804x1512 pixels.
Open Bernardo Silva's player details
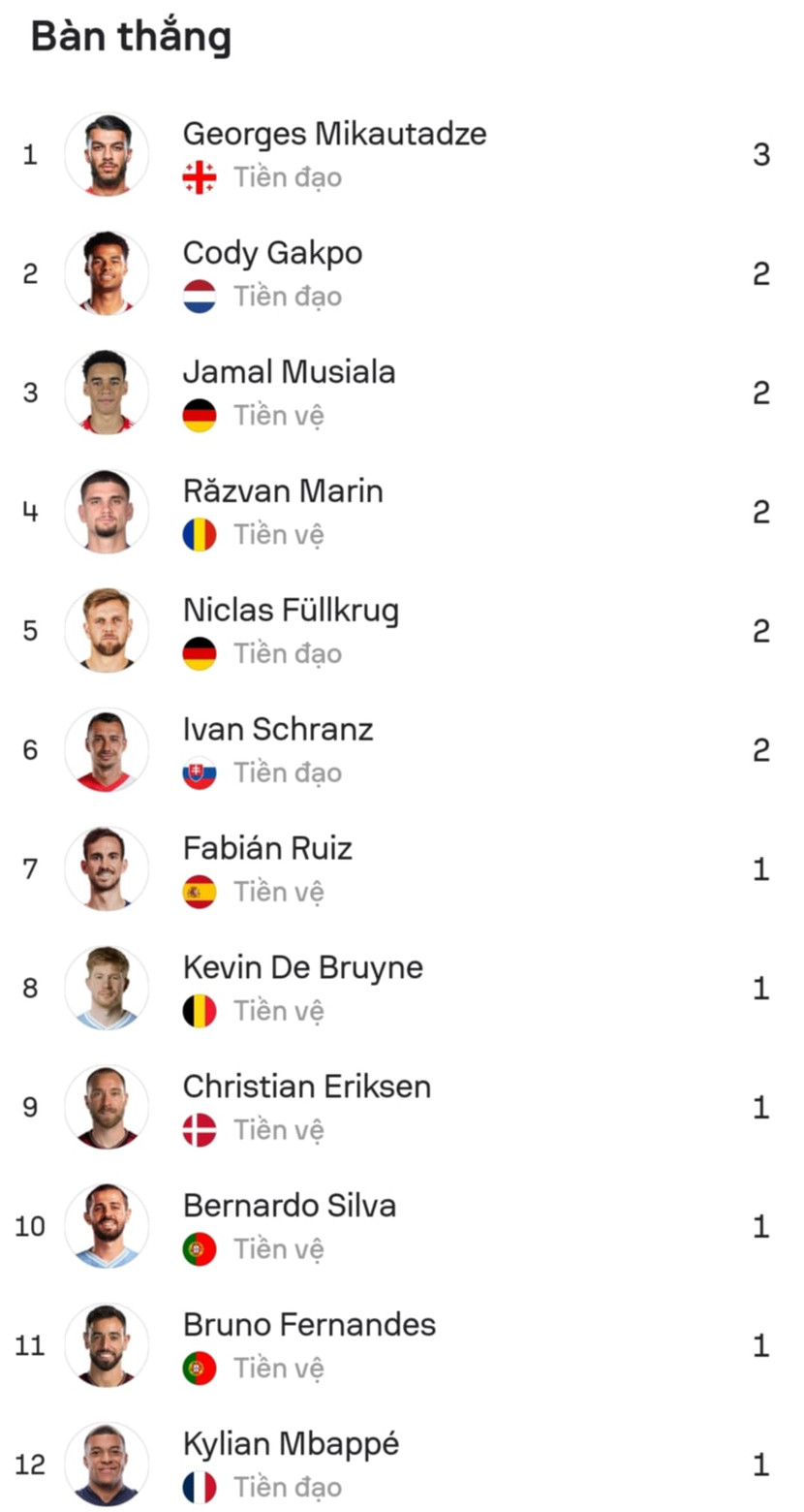click(x=290, y=1206)
